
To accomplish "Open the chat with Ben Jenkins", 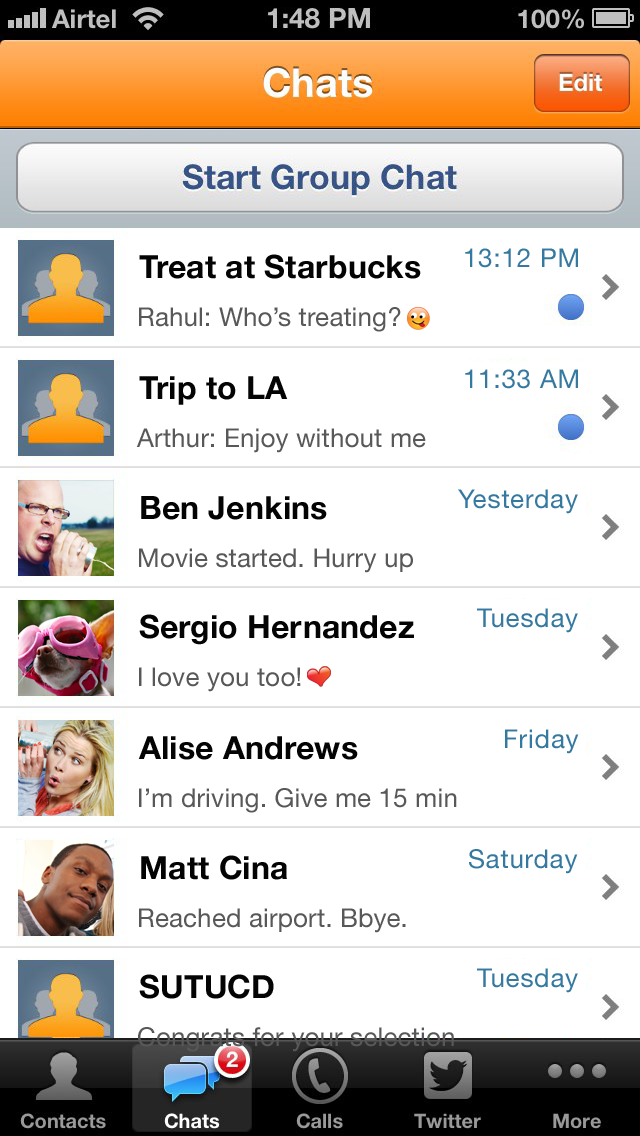I will click(320, 528).
